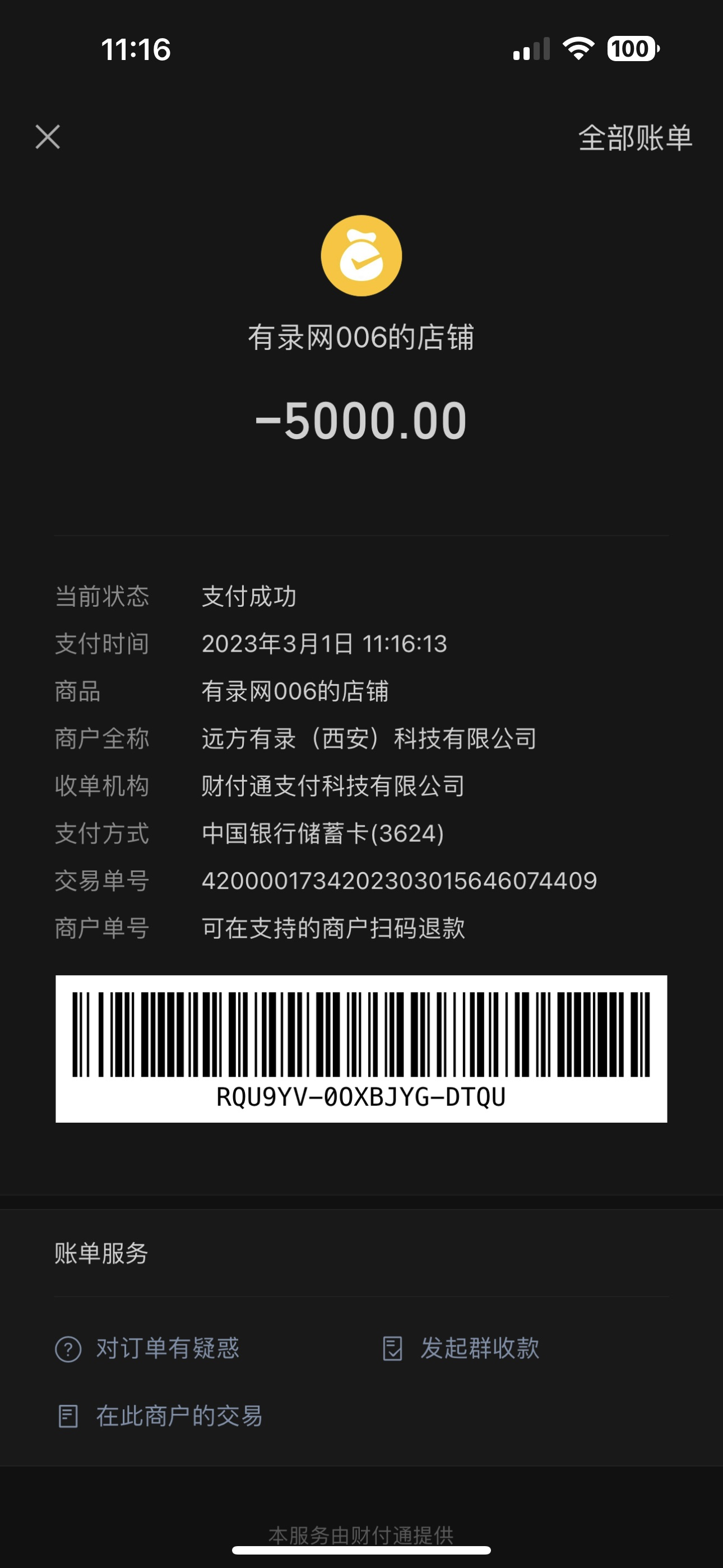Start 发起群收款 group collection

point(461,1348)
